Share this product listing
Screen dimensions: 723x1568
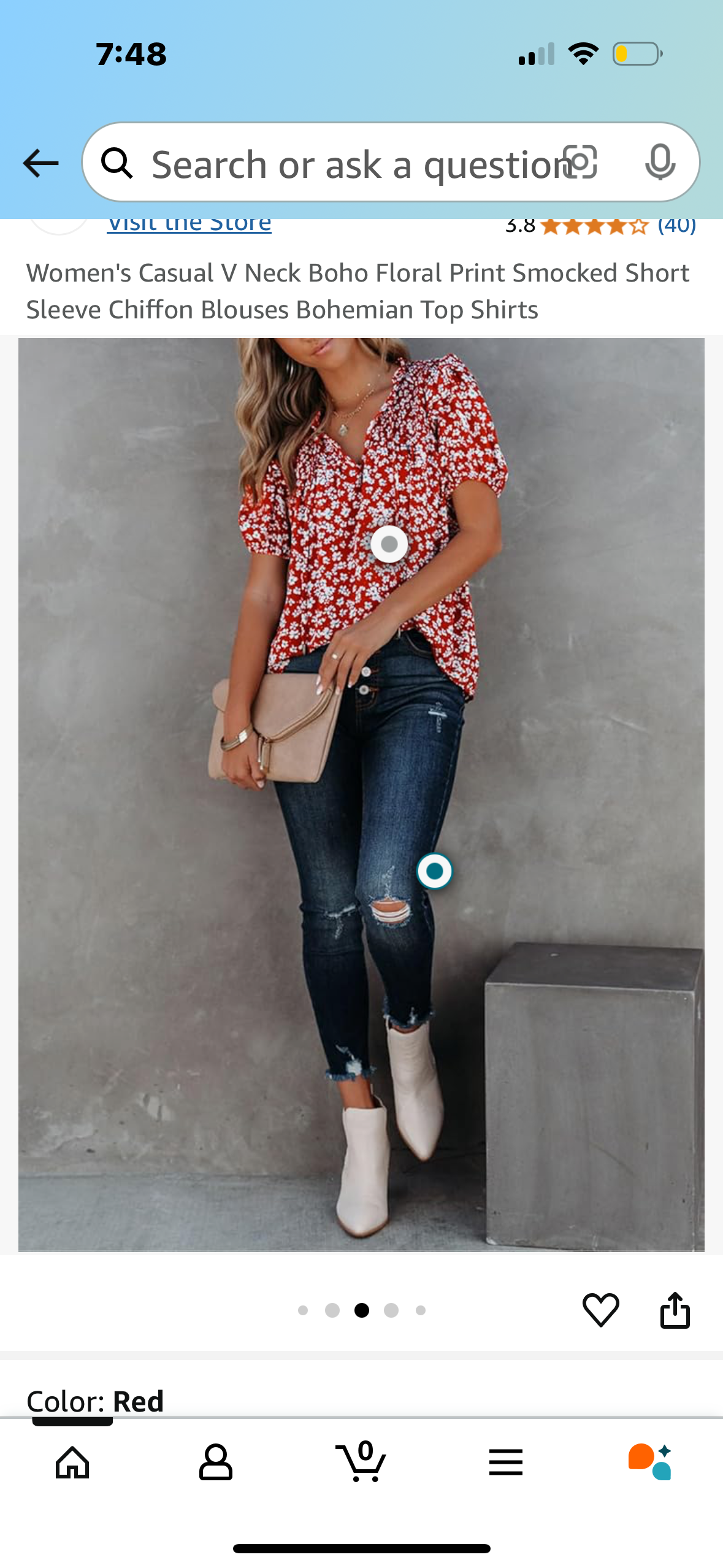[x=675, y=1310]
